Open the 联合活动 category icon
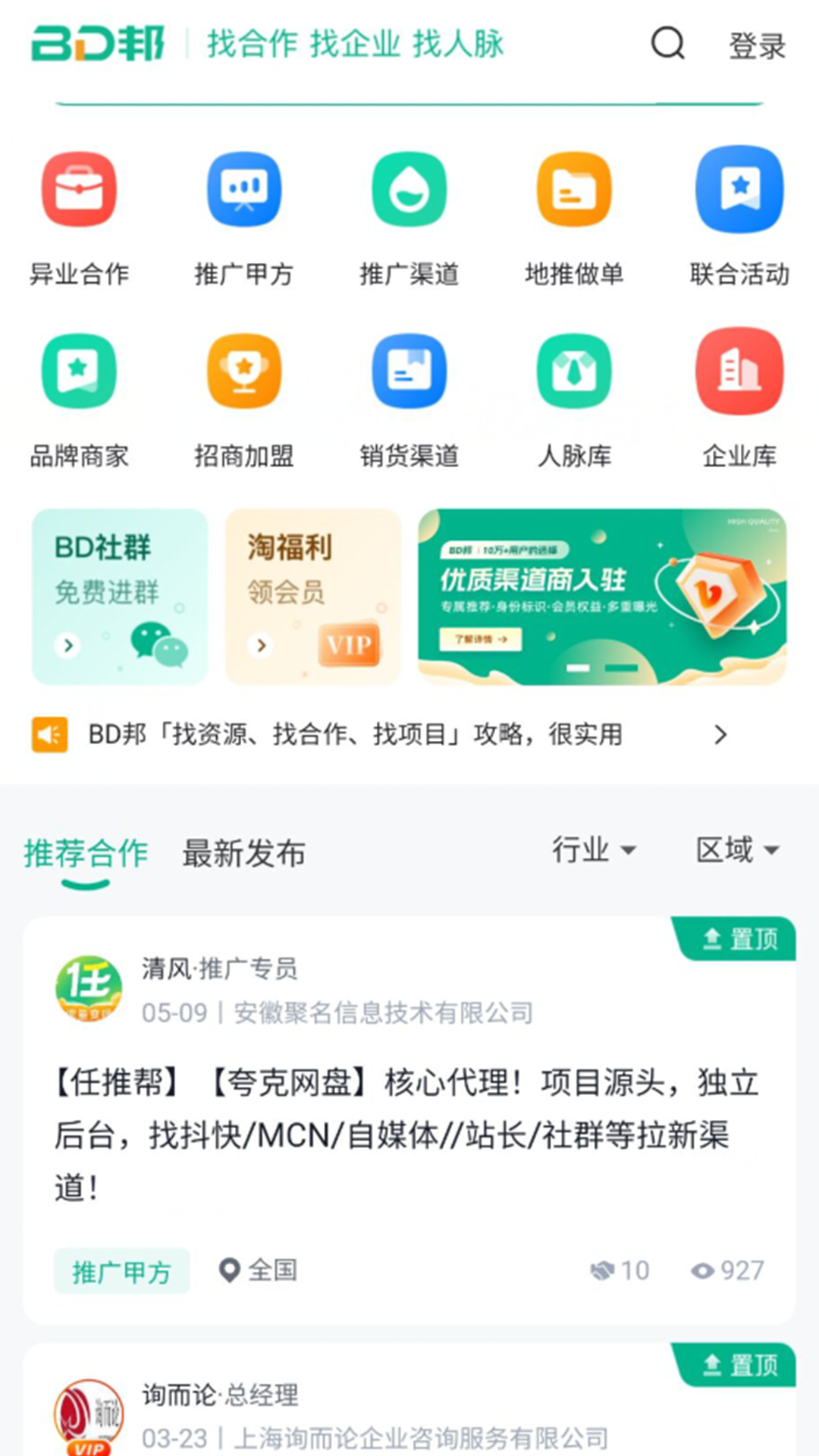Screen dimensions: 819x1456 [739, 190]
